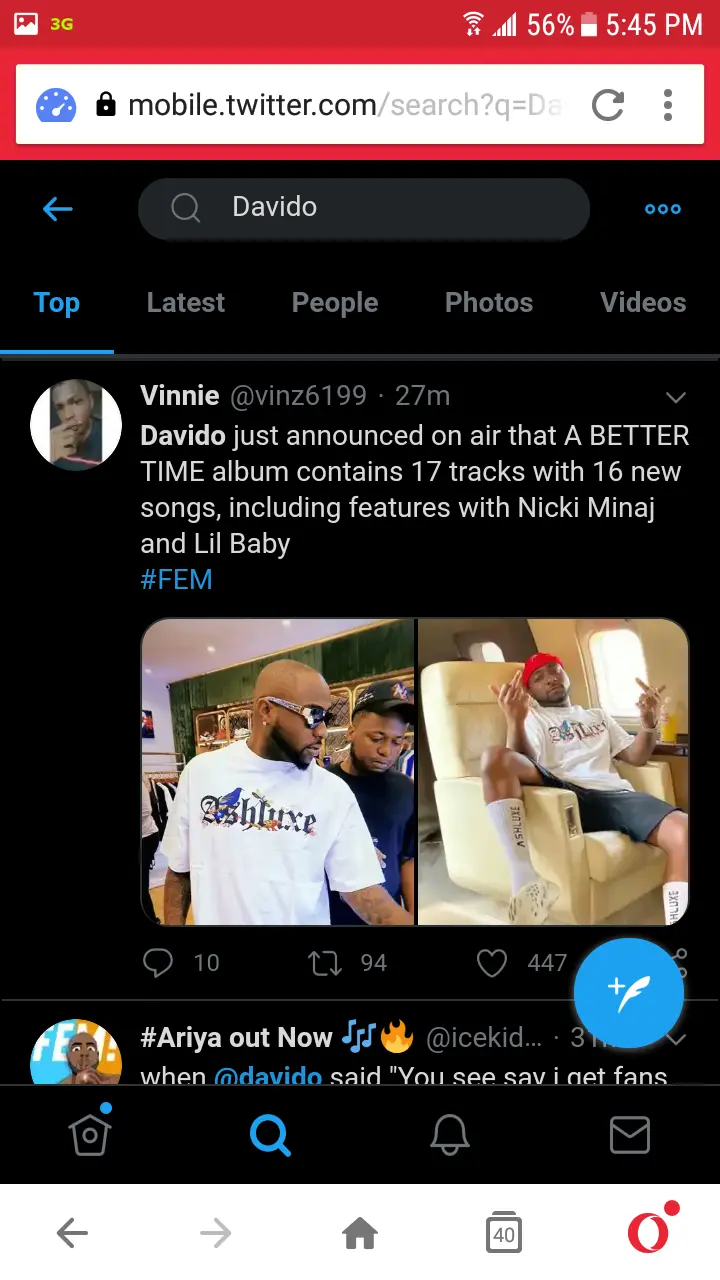Select the Videos tab

pos(643,303)
